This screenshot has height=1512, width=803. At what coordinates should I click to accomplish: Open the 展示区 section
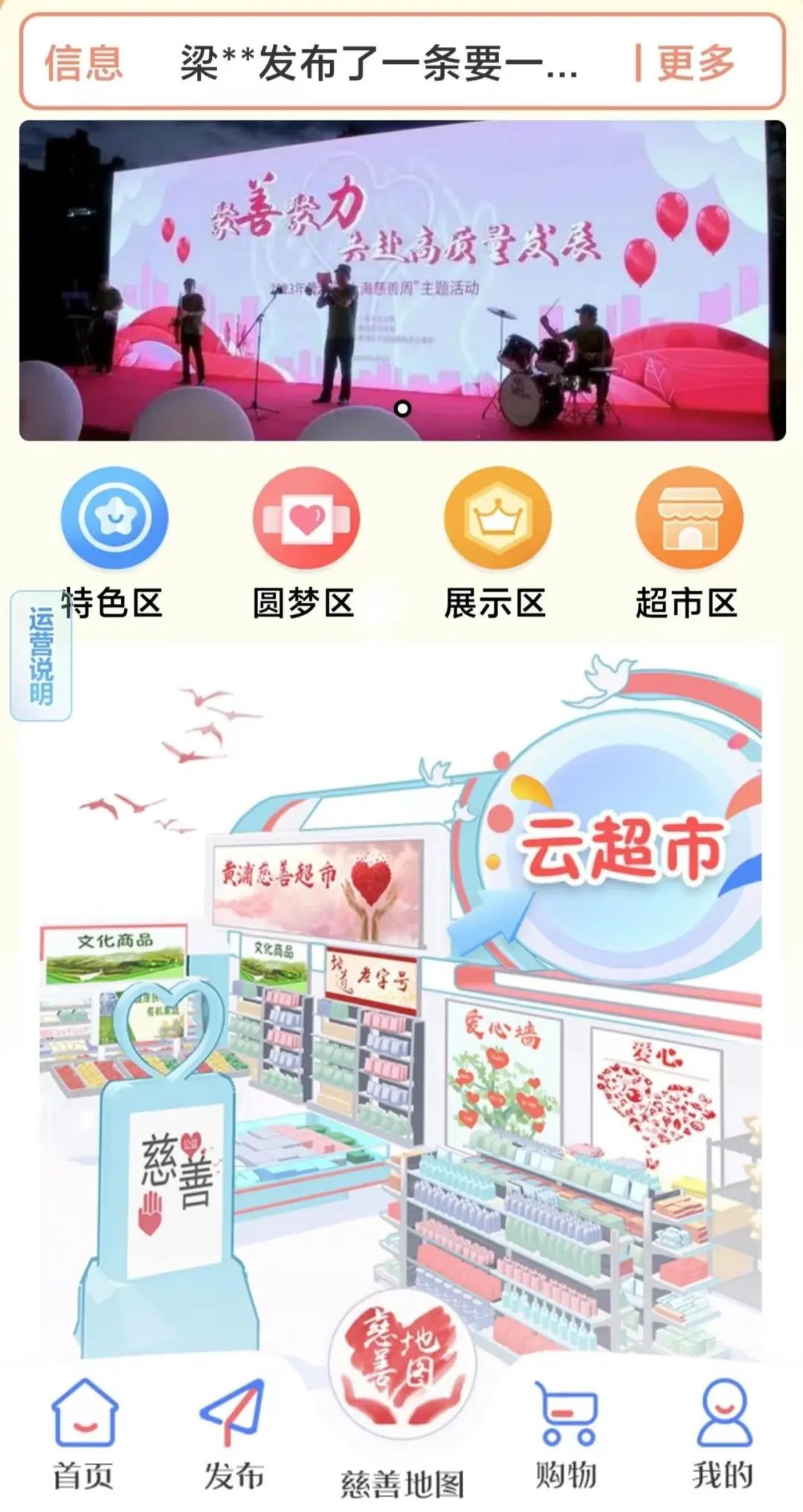pos(496,544)
